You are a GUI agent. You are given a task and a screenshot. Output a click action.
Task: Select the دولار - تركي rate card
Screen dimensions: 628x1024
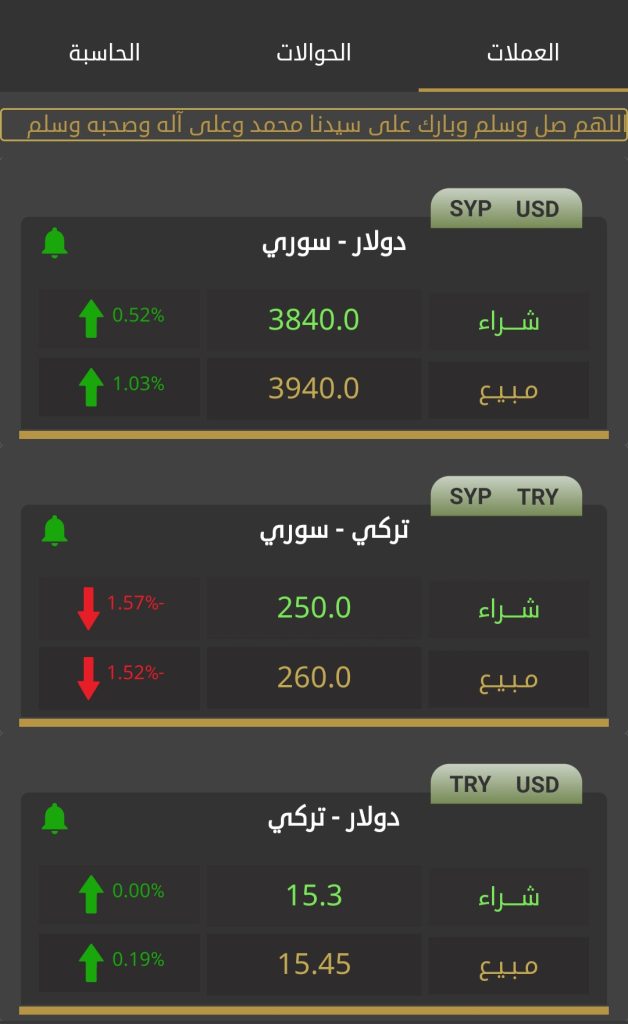[x=333, y=819]
